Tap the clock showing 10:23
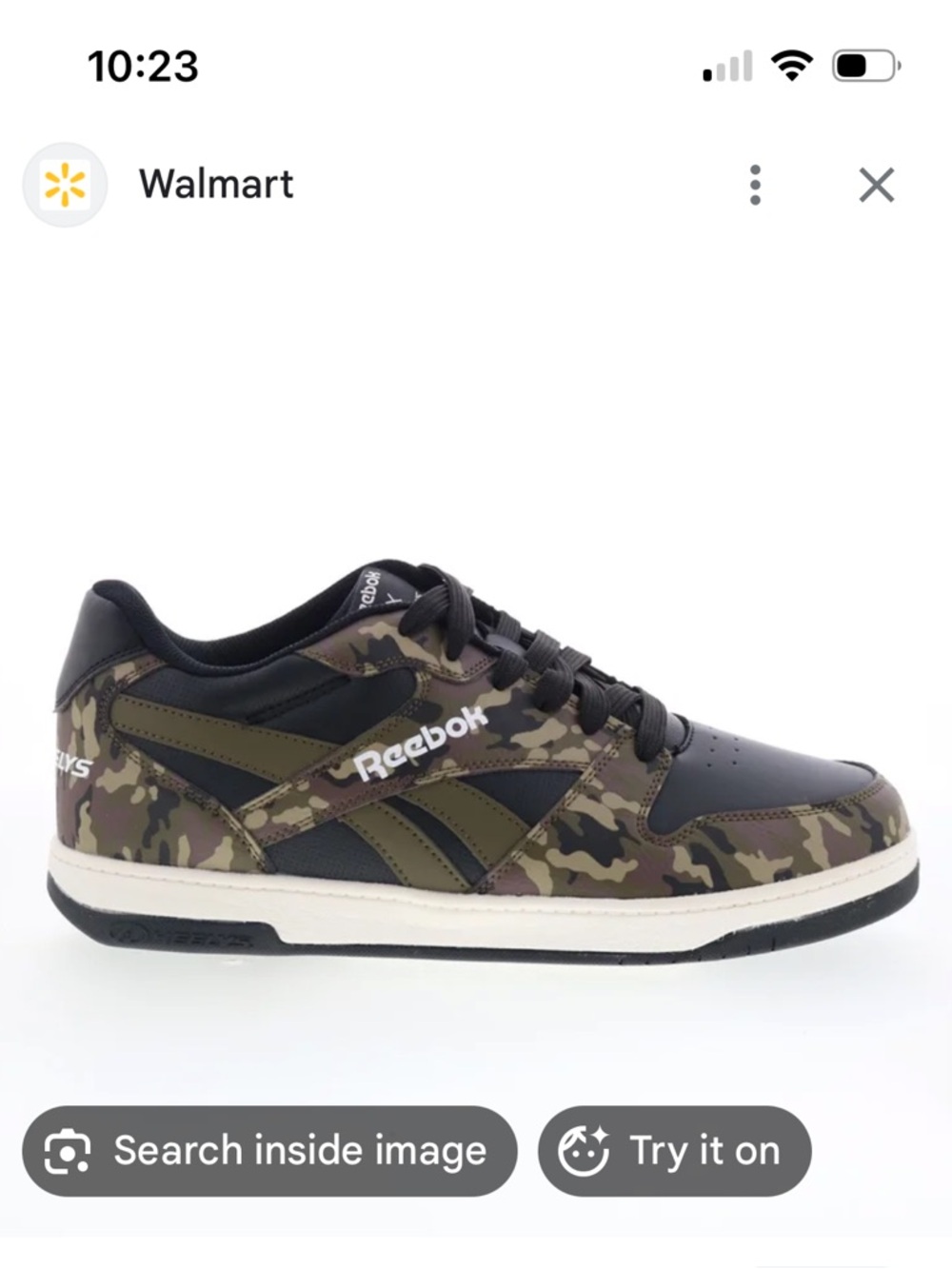Screen dimensions: 952x1269 pyautogui.click(x=141, y=65)
